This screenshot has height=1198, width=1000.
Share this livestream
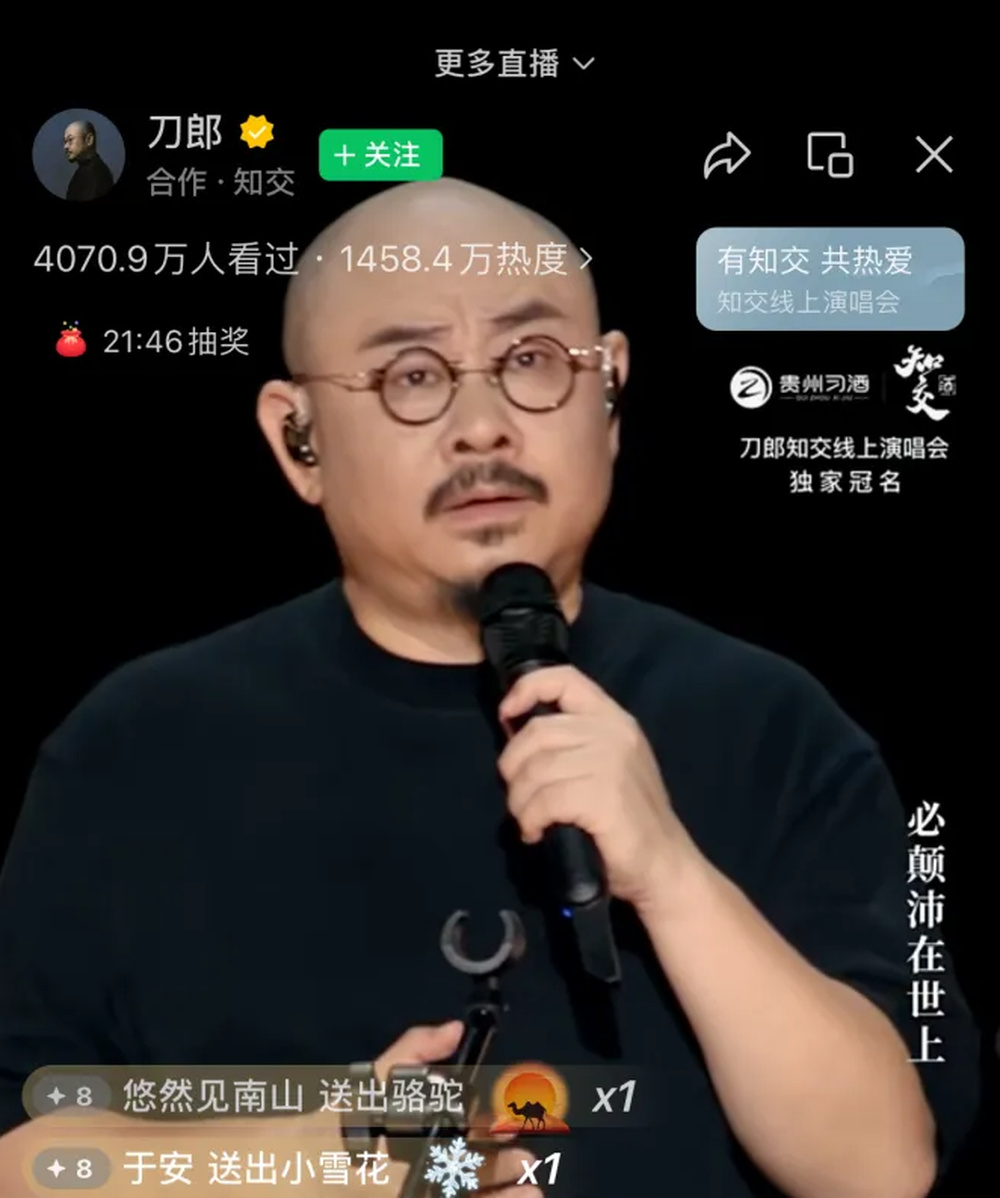tap(726, 155)
